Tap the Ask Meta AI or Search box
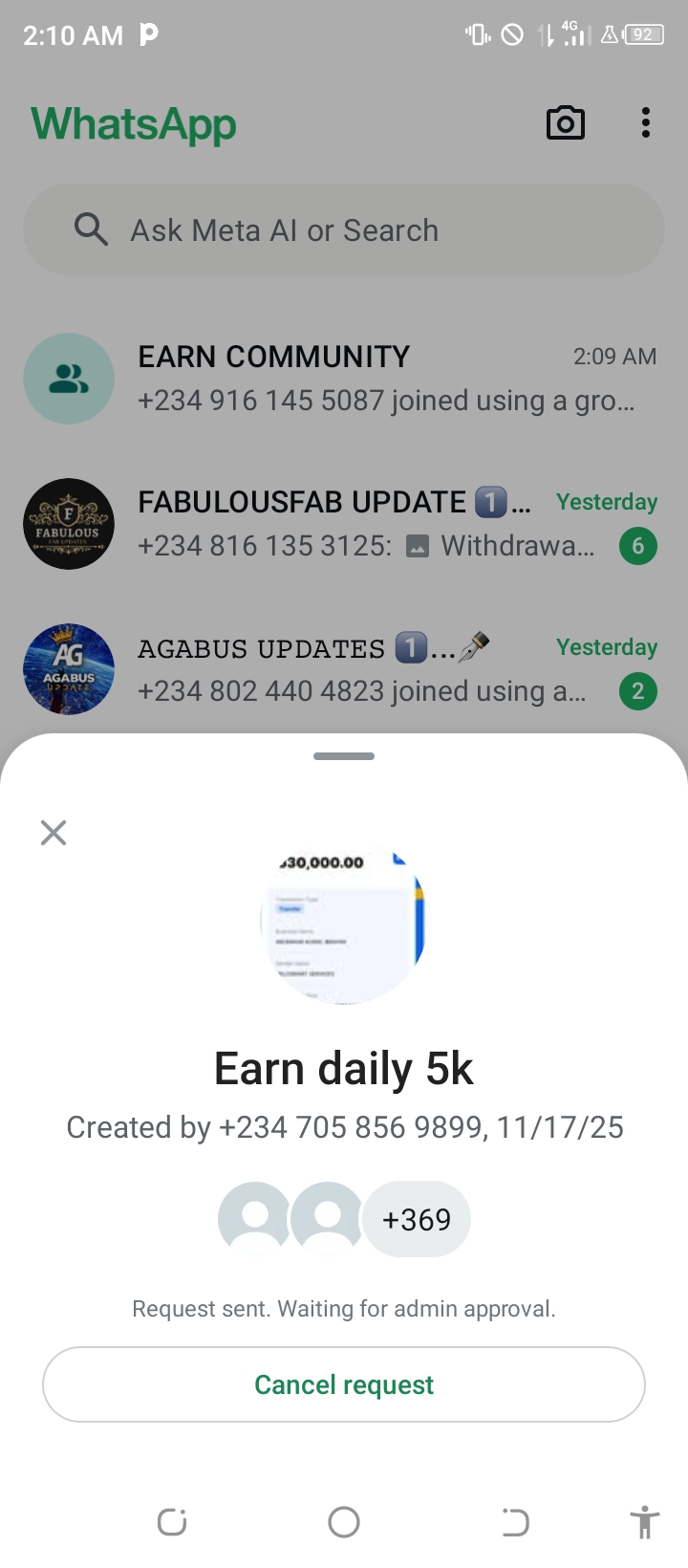Viewport: 688px width, 1568px height. tap(344, 230)
